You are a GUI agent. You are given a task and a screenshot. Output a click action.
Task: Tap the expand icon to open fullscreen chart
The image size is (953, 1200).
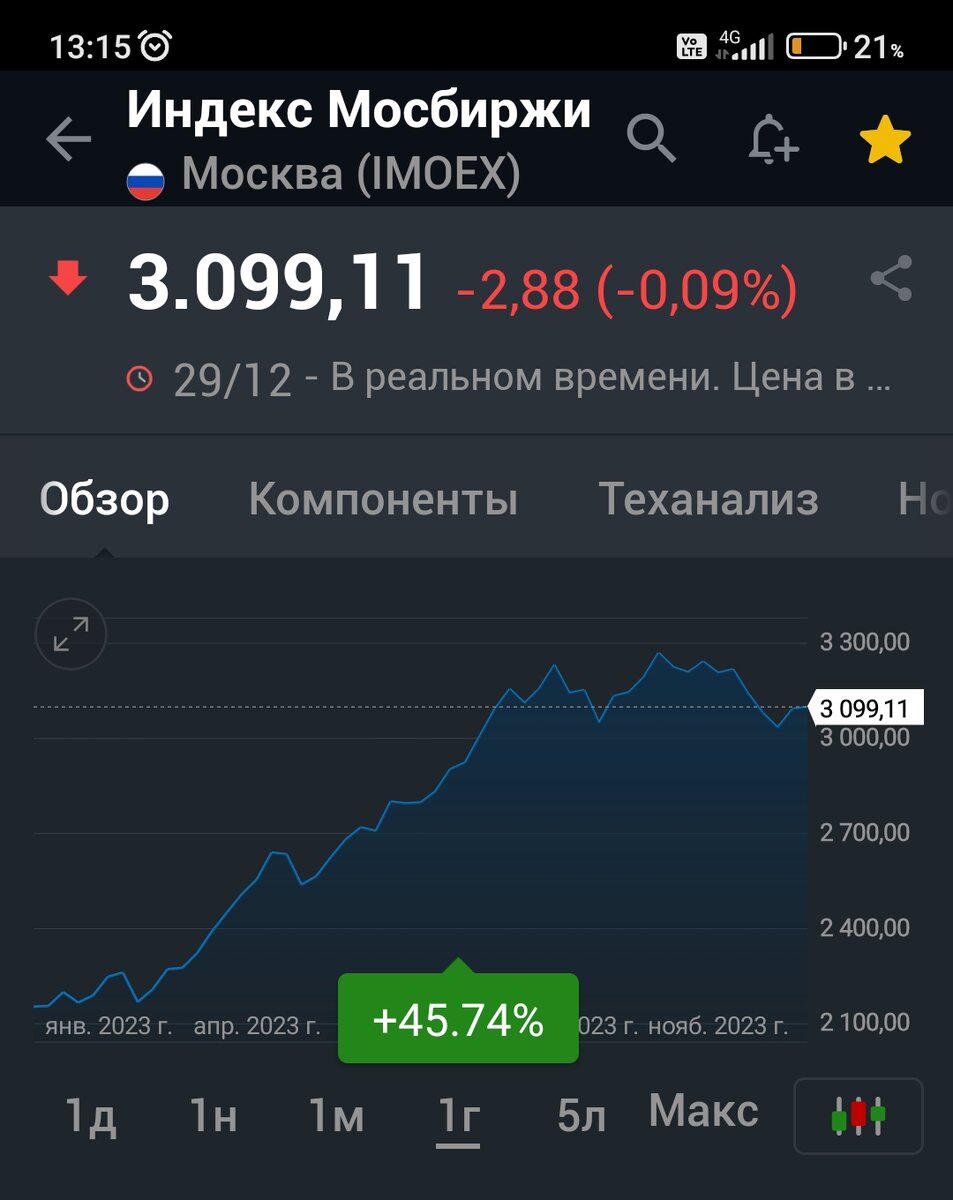(x=70, y=634)
